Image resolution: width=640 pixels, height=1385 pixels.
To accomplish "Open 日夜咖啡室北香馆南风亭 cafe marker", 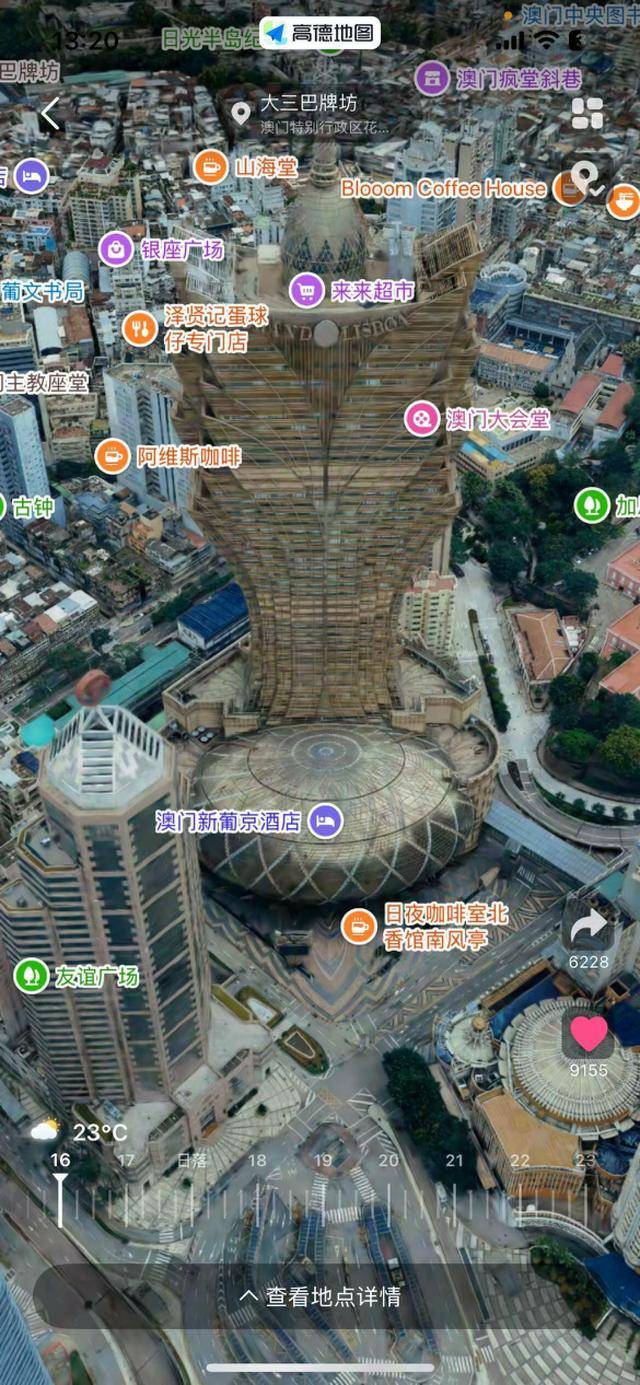I will point(358,926).
